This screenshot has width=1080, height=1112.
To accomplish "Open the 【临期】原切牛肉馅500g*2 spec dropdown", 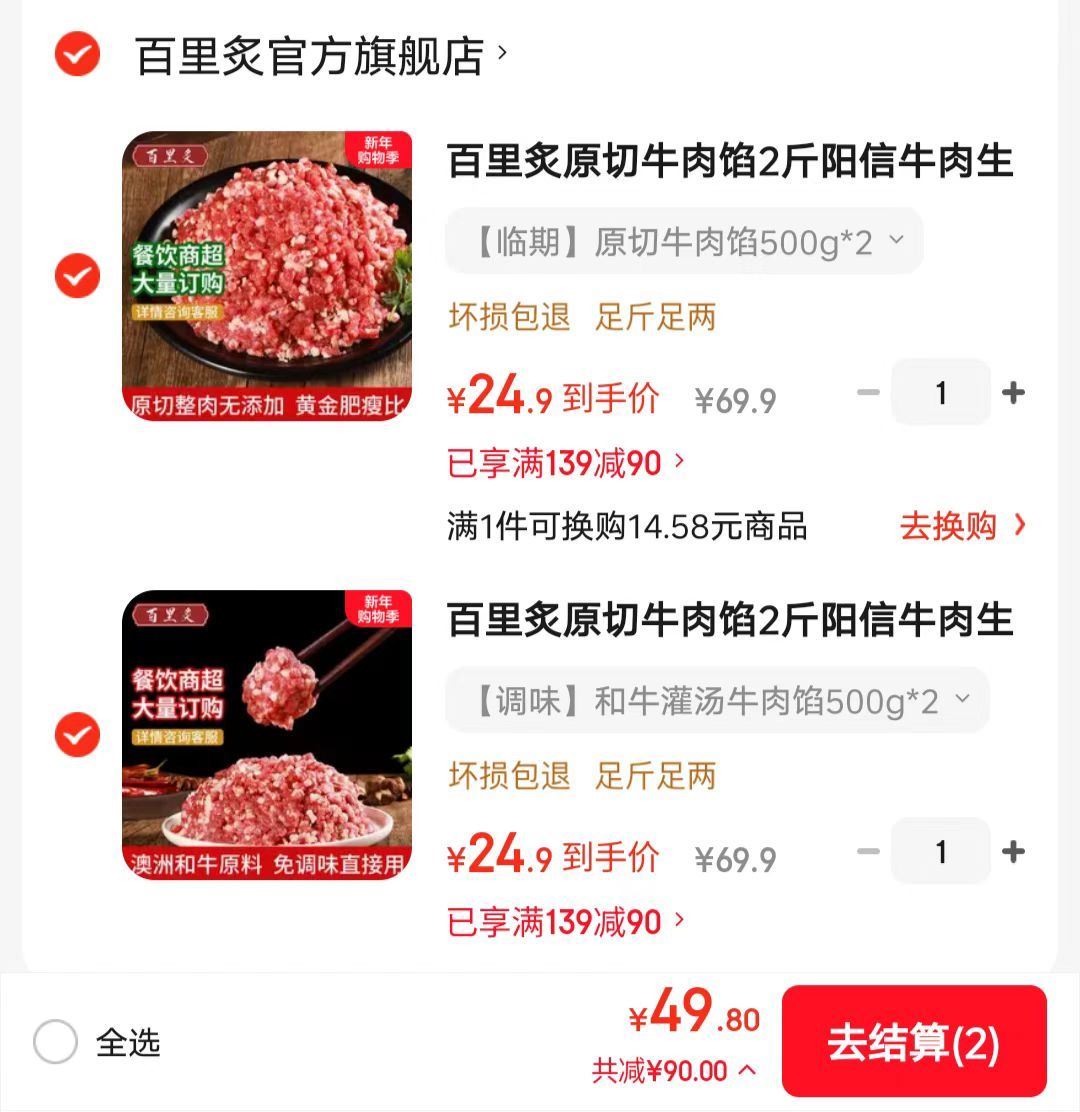I will (x=683, y=240).
